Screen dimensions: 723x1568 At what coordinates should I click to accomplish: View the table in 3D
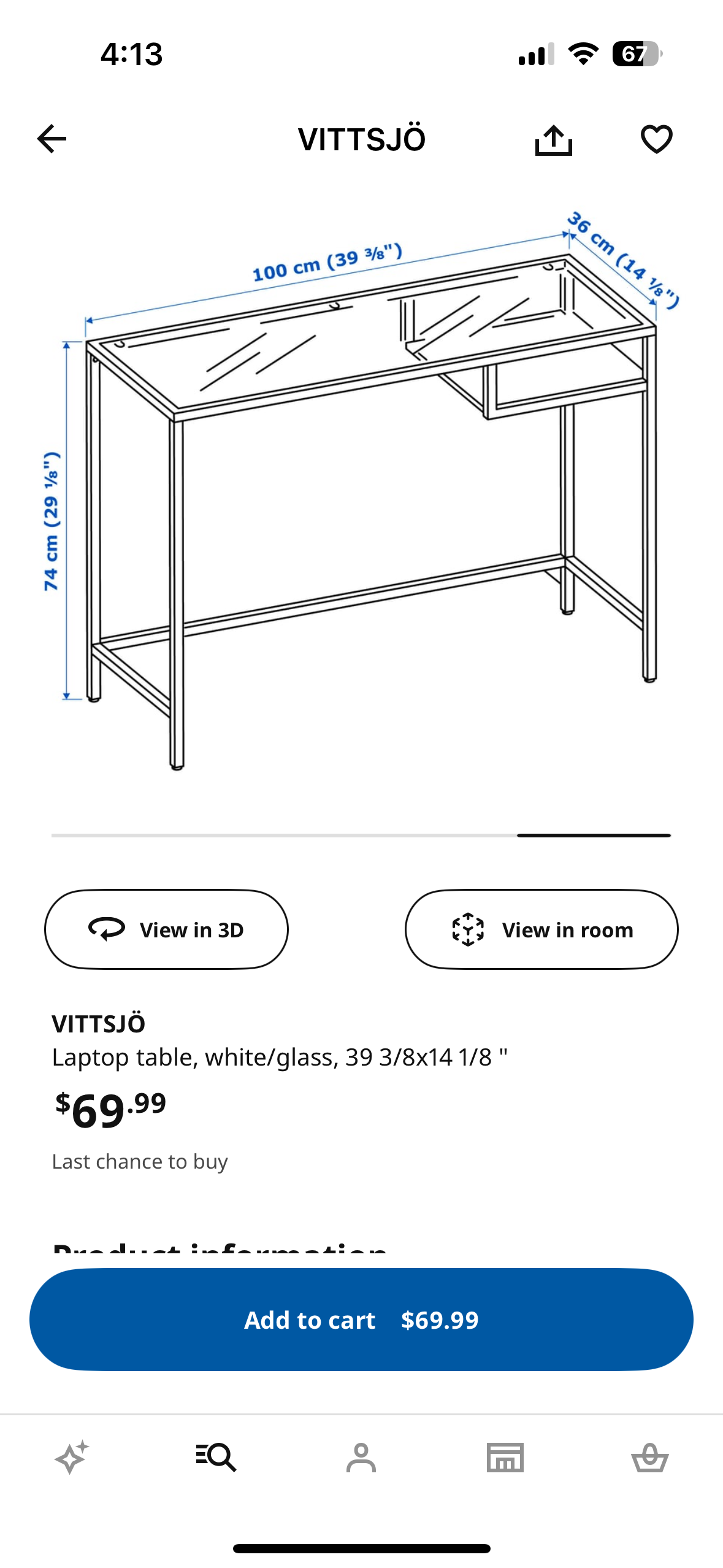[166, 929]
